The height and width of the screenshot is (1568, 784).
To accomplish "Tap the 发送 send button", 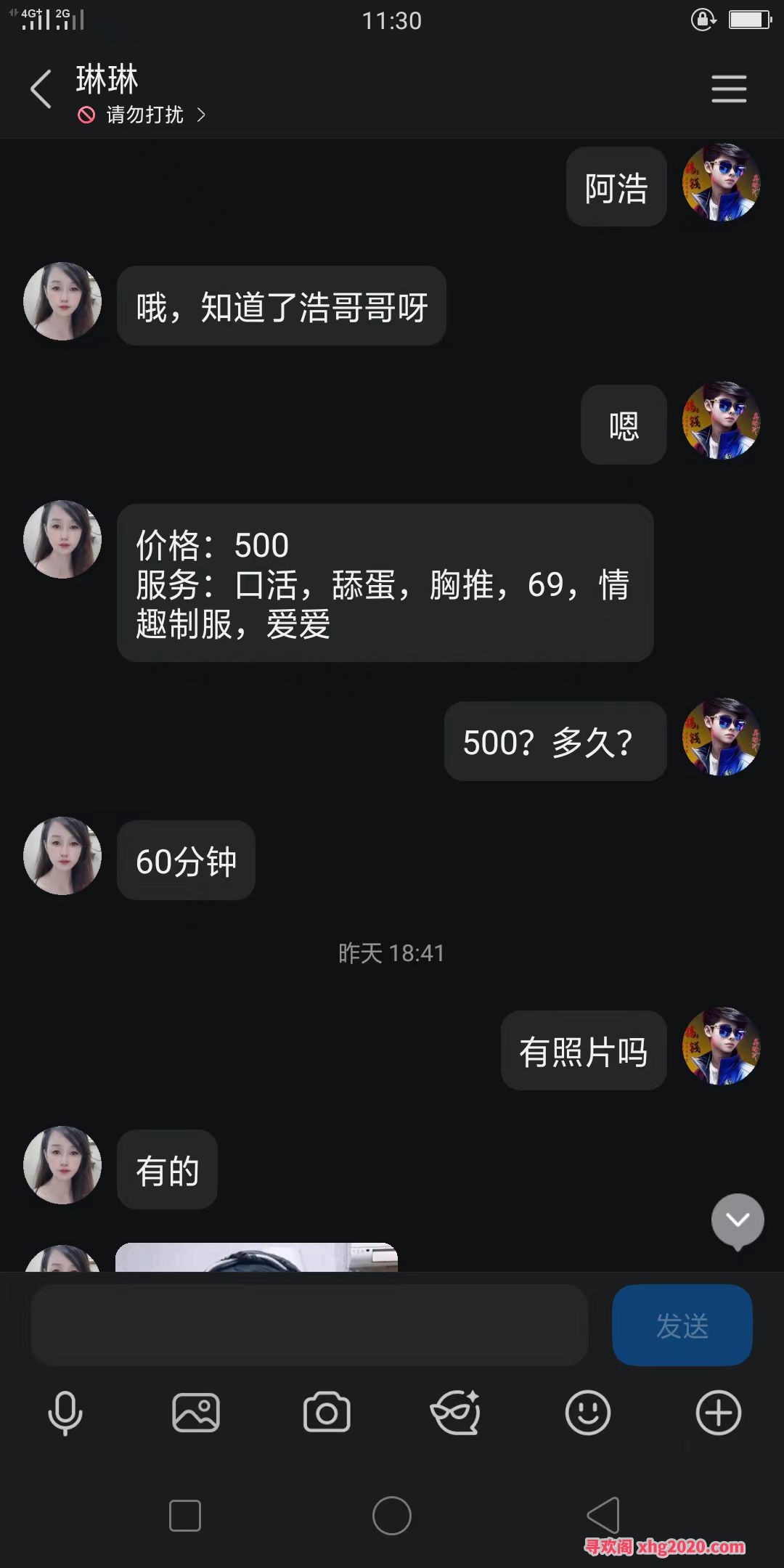I will pyautogui.click(x=682, y=1326).
